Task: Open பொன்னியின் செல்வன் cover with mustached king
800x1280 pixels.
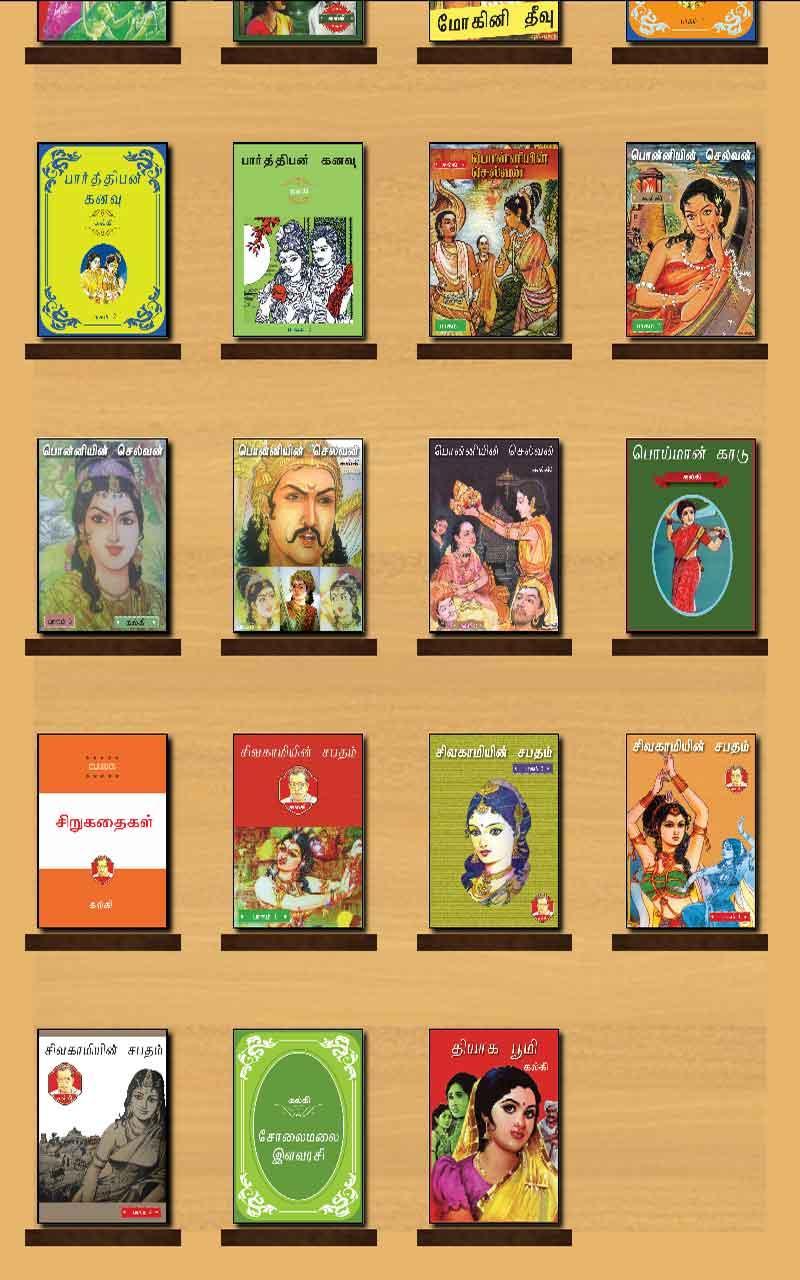Action: pos(298,536)
